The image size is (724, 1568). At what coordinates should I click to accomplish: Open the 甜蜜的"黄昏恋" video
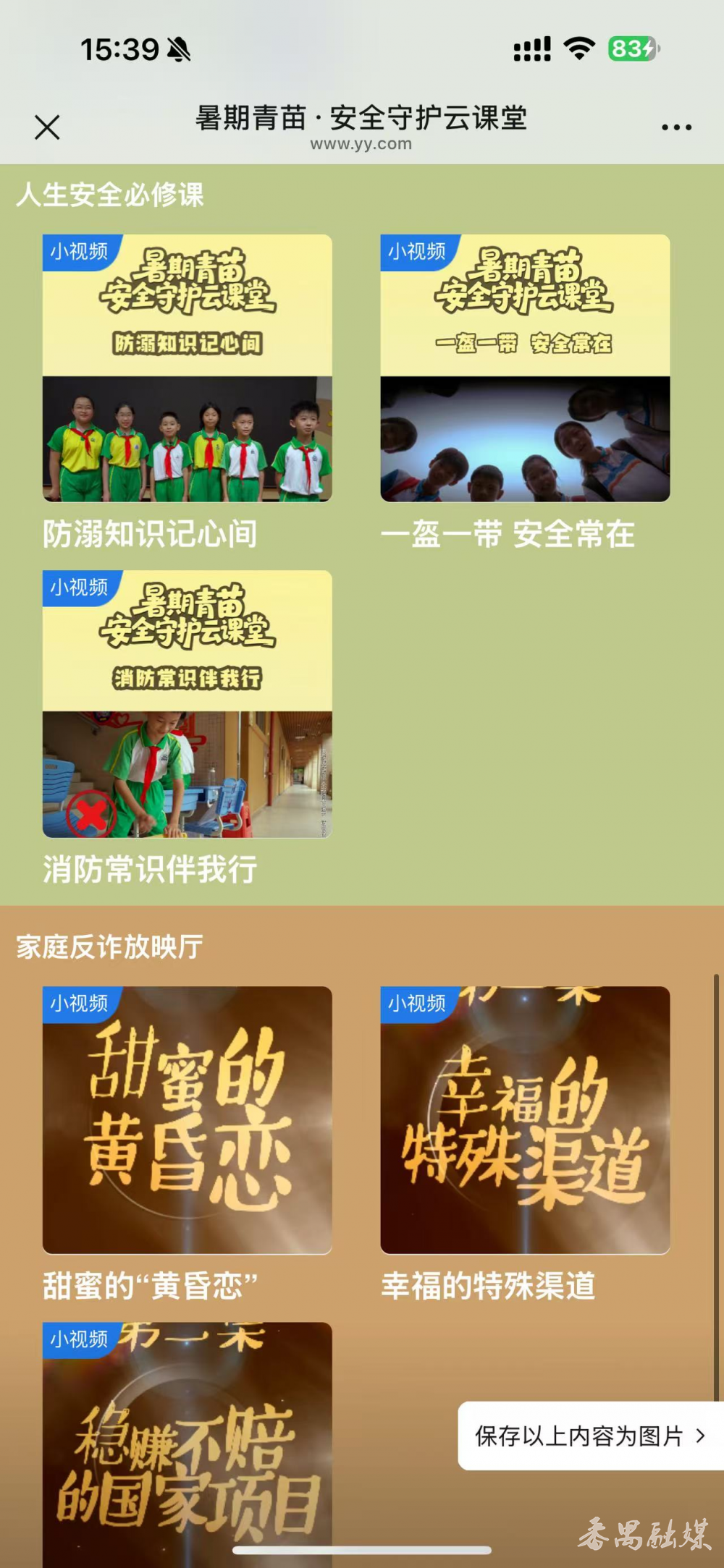pos(187,1119)
